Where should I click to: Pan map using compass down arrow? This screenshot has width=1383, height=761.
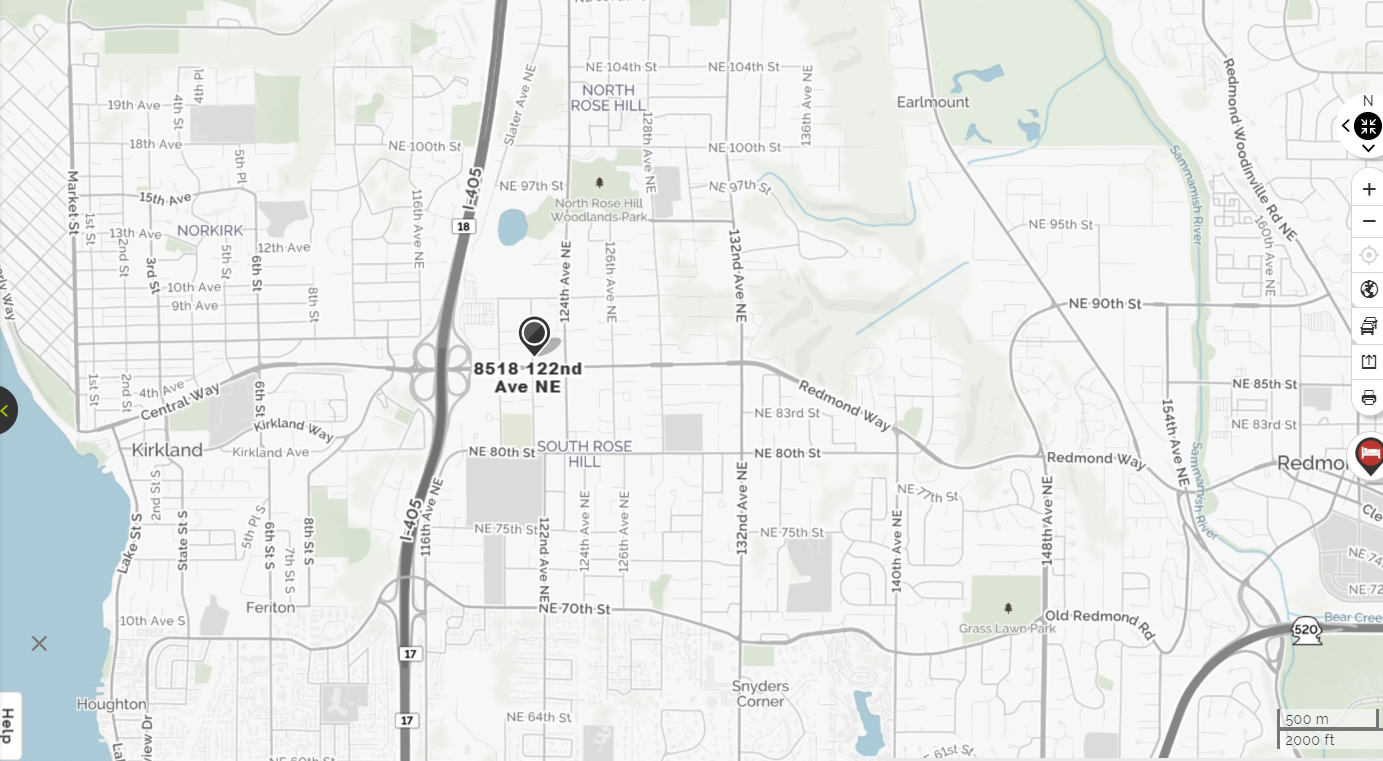click(x=1368, y=148)
